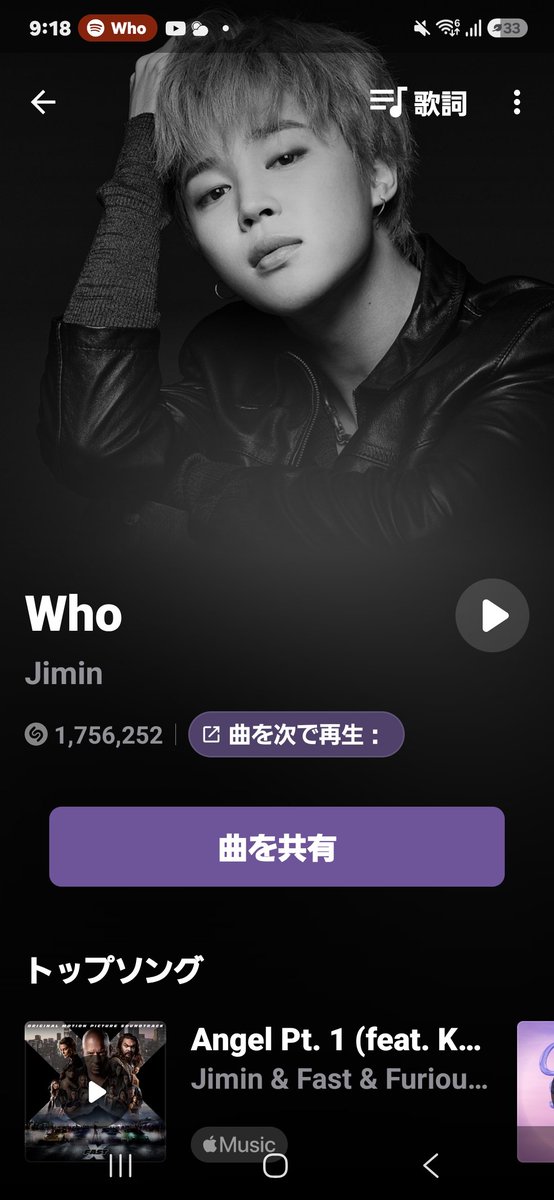Go to the system home screen
The height and width of the screenshot is (1200, 554).
point(275,1165)
